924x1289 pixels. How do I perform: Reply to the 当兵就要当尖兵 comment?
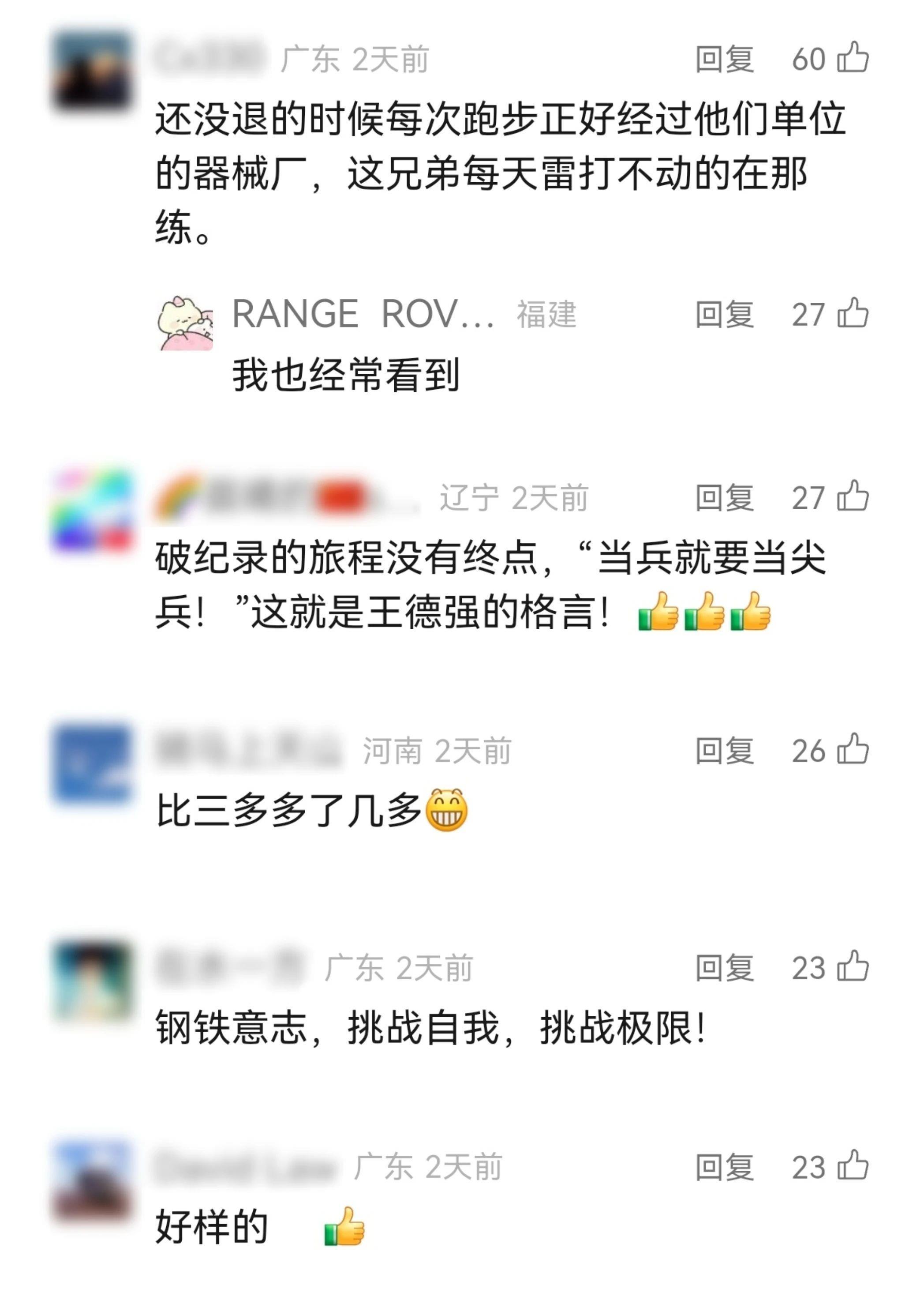[x=725, y=498]
